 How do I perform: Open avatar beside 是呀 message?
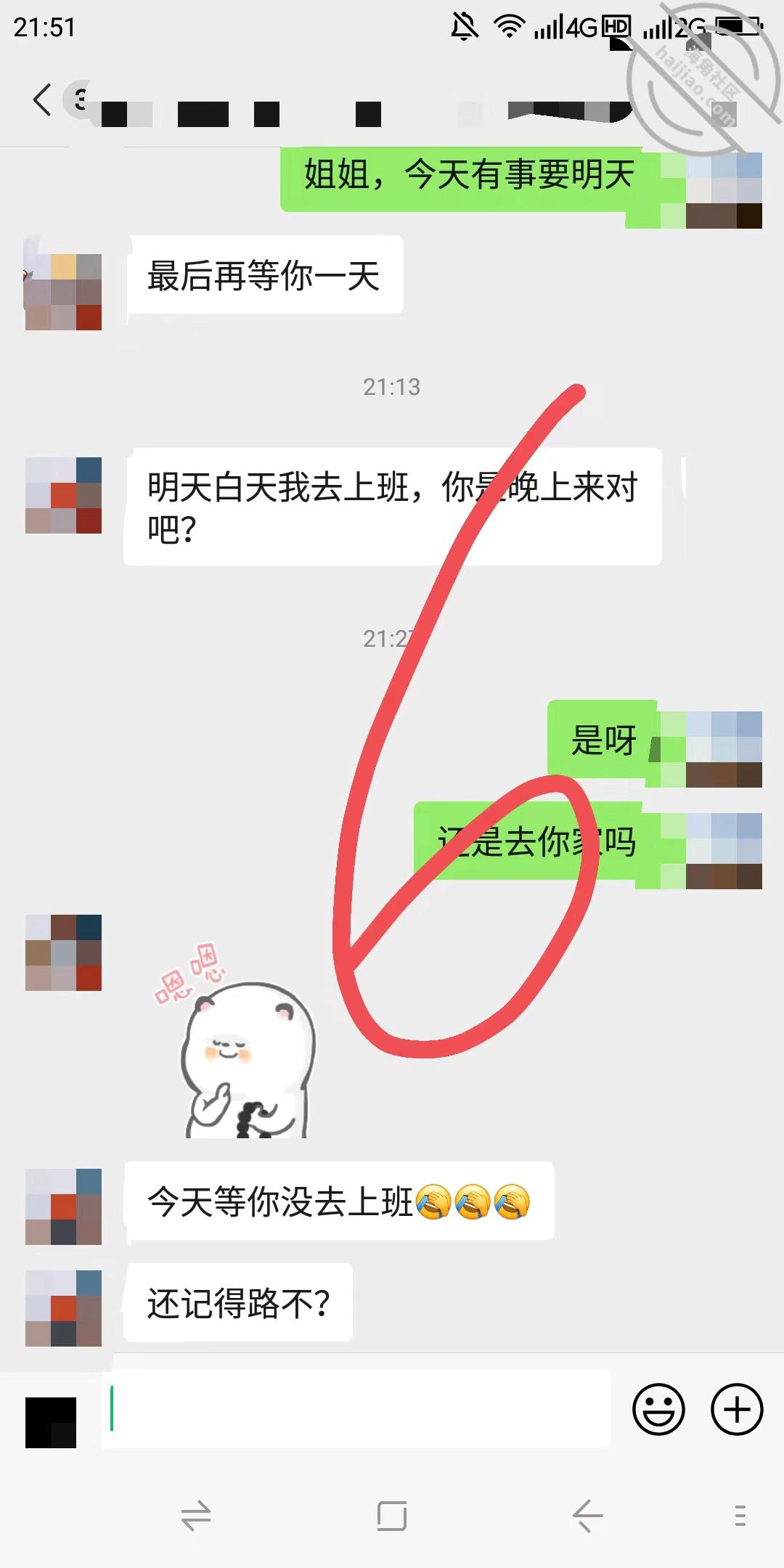(x=724, y=749)
